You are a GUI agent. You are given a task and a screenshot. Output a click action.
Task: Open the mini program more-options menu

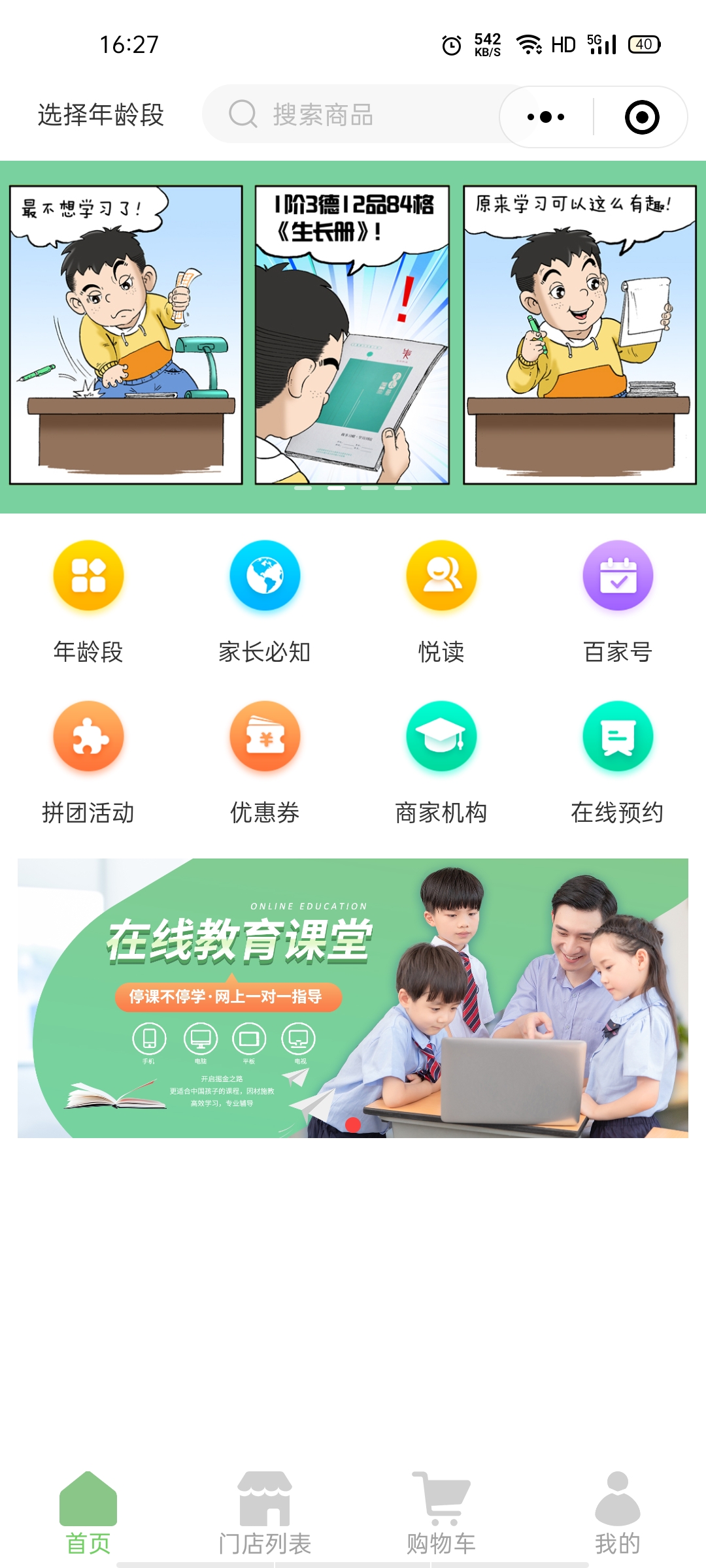[x=546, y=117]
